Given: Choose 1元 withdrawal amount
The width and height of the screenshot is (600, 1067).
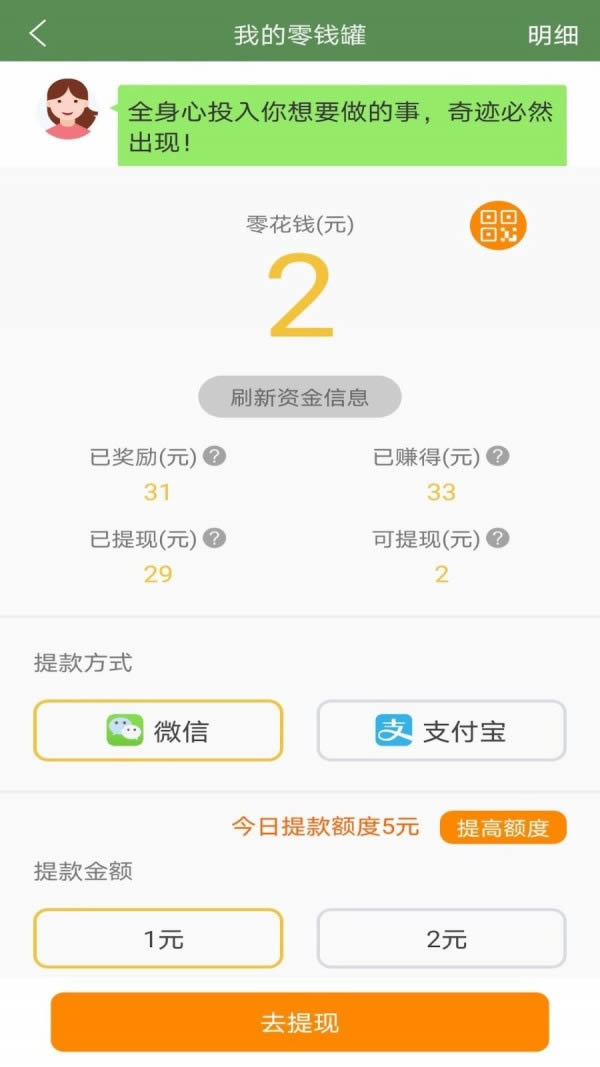Looking at the screenshot, I should click(x=158, y=939).
